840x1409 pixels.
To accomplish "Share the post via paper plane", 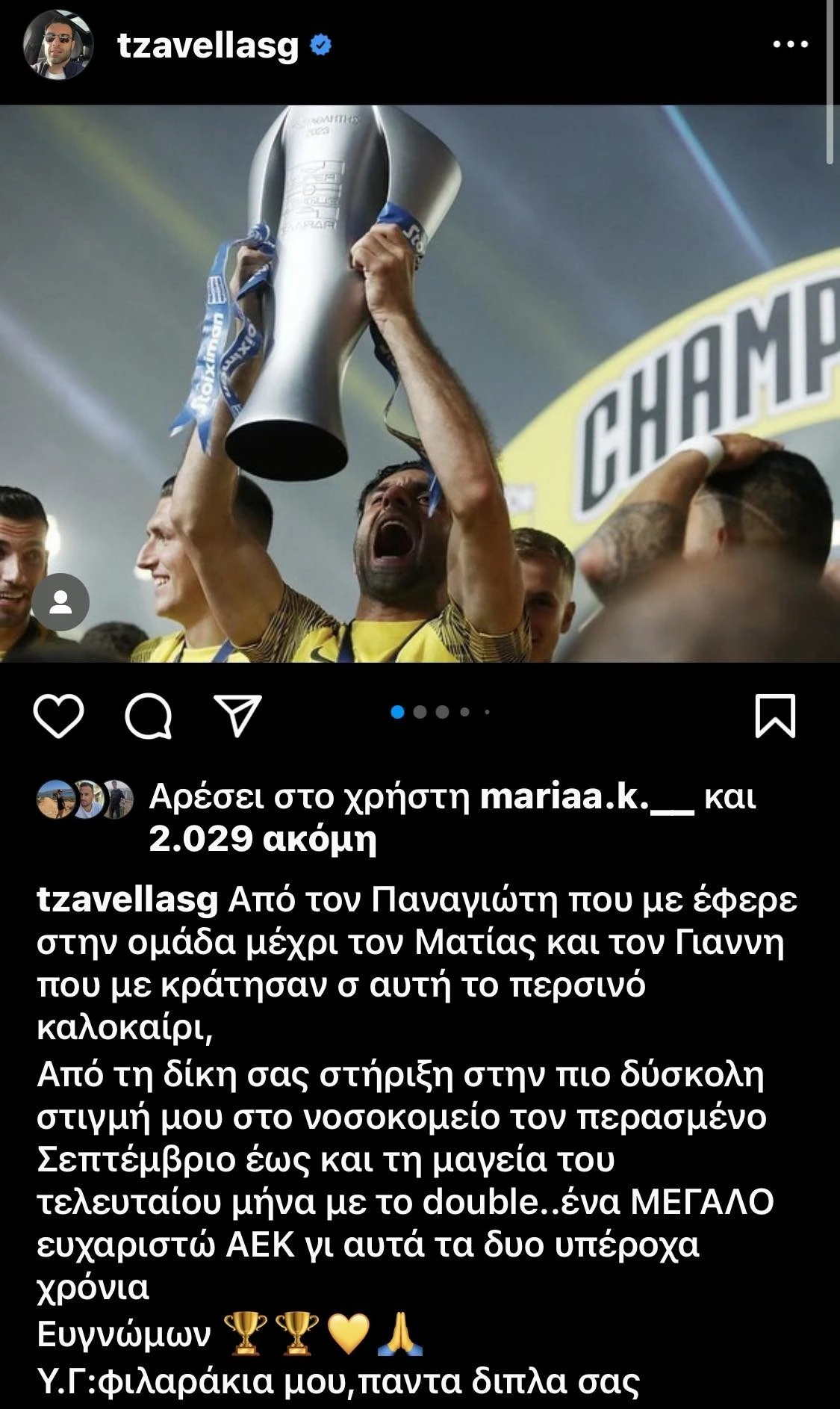I will pos(237,716).
